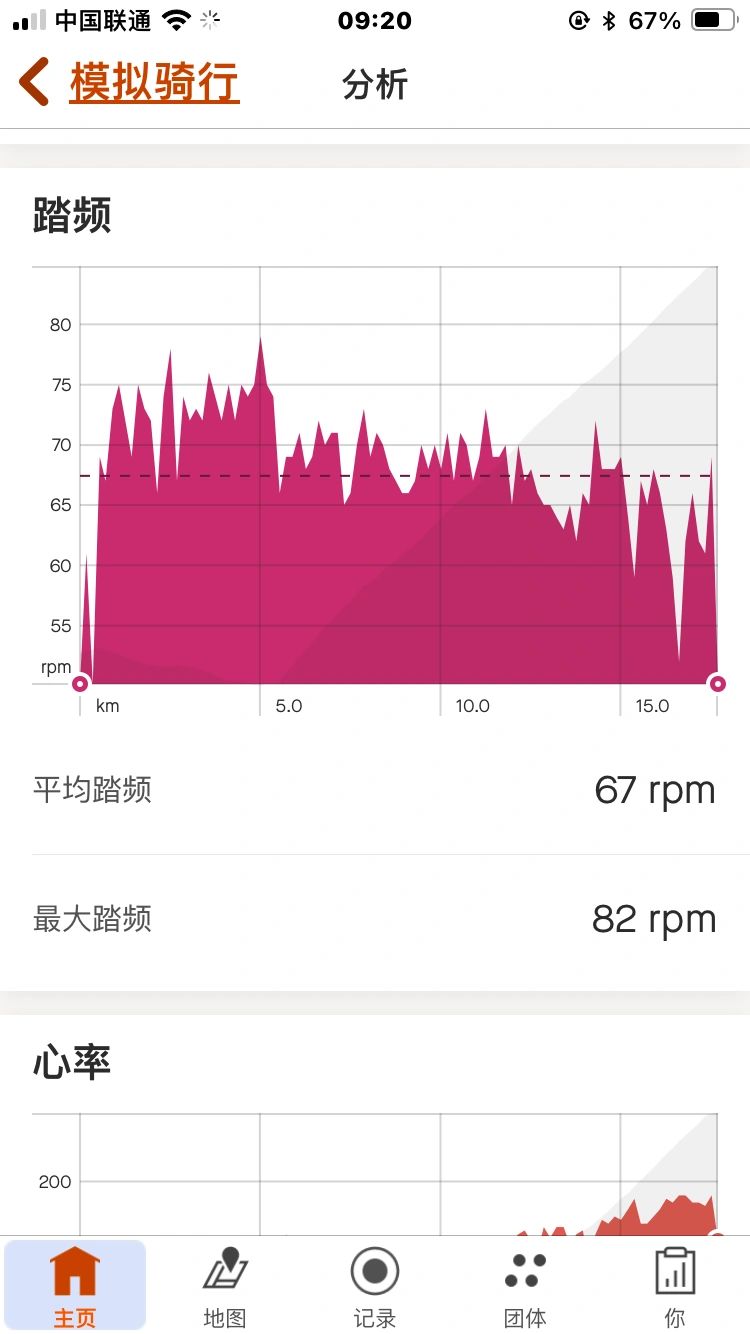
Task: Tap the cadence chart start marker
Action: point(80,684)
